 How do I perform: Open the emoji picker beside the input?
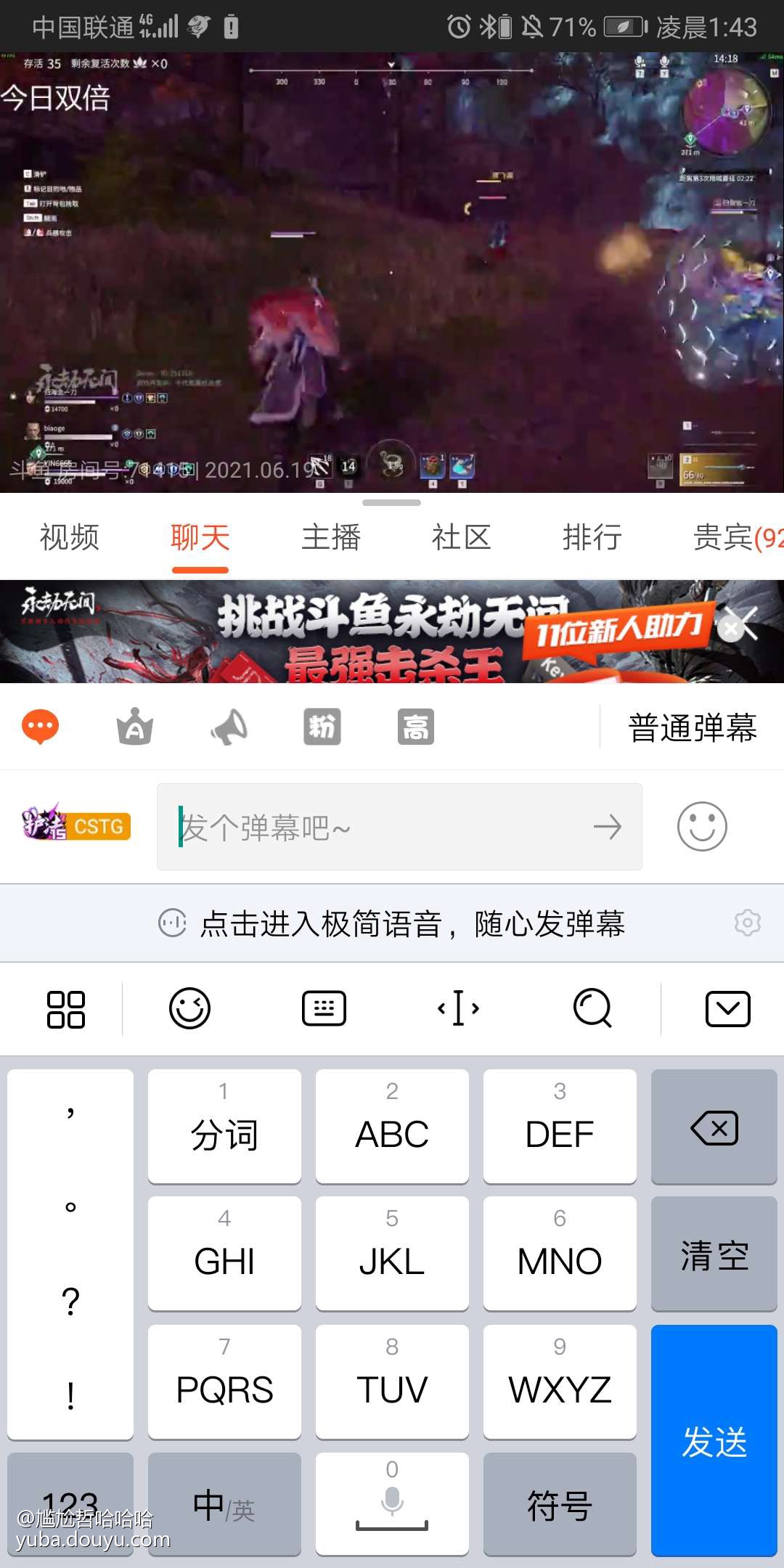pyautogui.click(x=702, y=827)
